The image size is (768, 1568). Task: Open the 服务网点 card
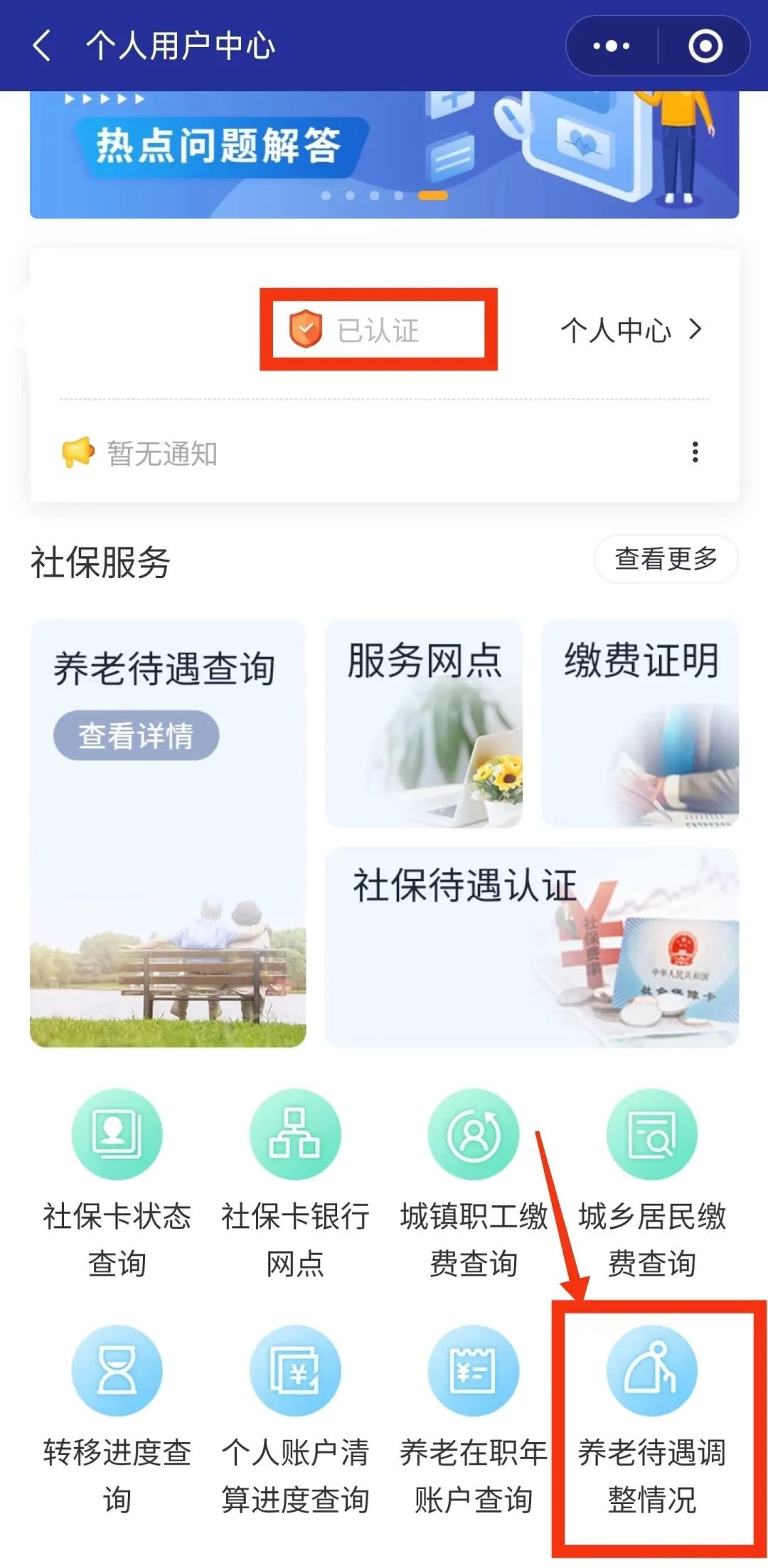coord(424,722)
